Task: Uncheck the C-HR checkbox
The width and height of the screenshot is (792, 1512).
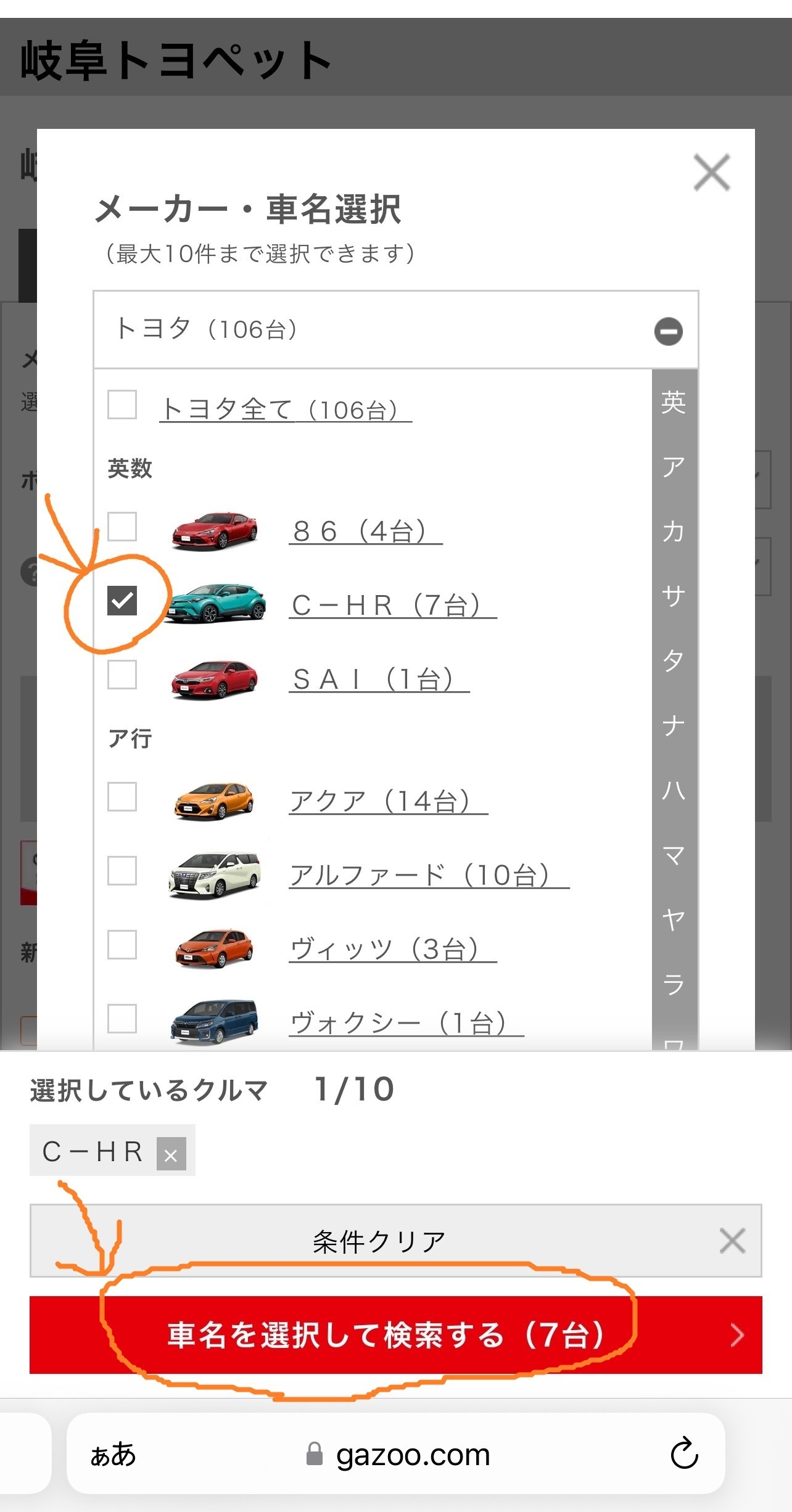Action: (122, 601)
